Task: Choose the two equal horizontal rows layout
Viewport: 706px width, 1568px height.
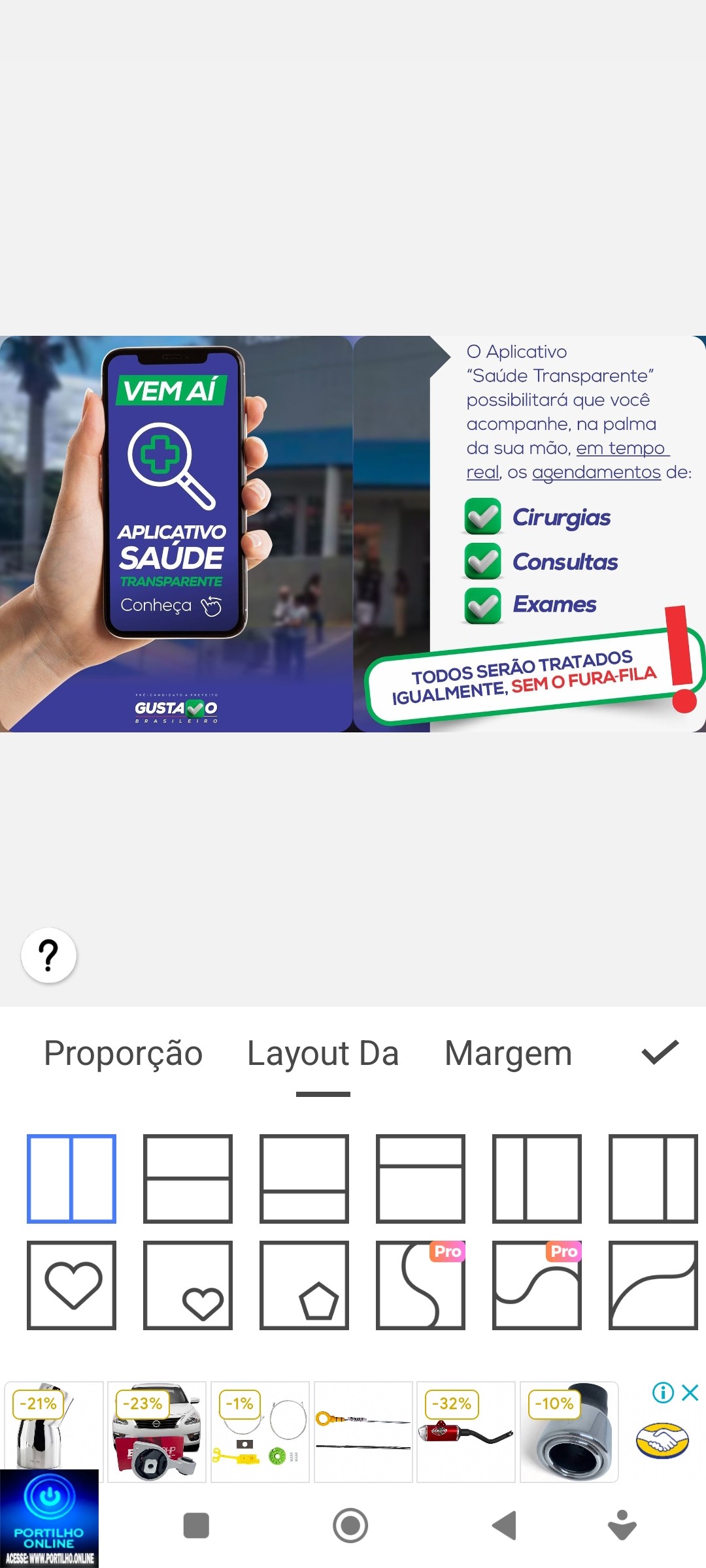Action: click(x=188, y=1178)
